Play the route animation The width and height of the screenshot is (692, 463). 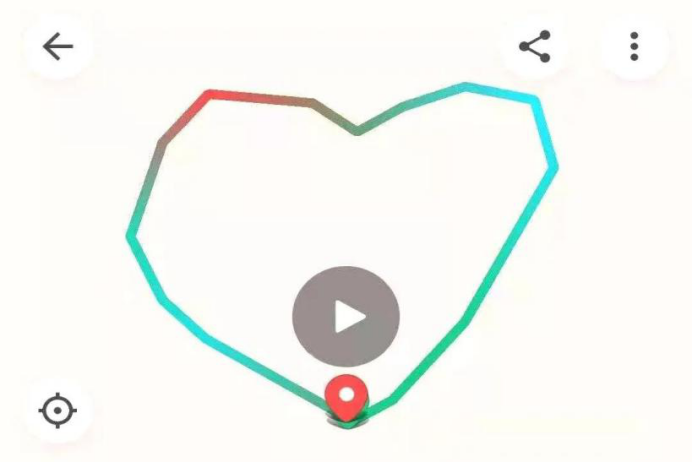click(346, 317)
